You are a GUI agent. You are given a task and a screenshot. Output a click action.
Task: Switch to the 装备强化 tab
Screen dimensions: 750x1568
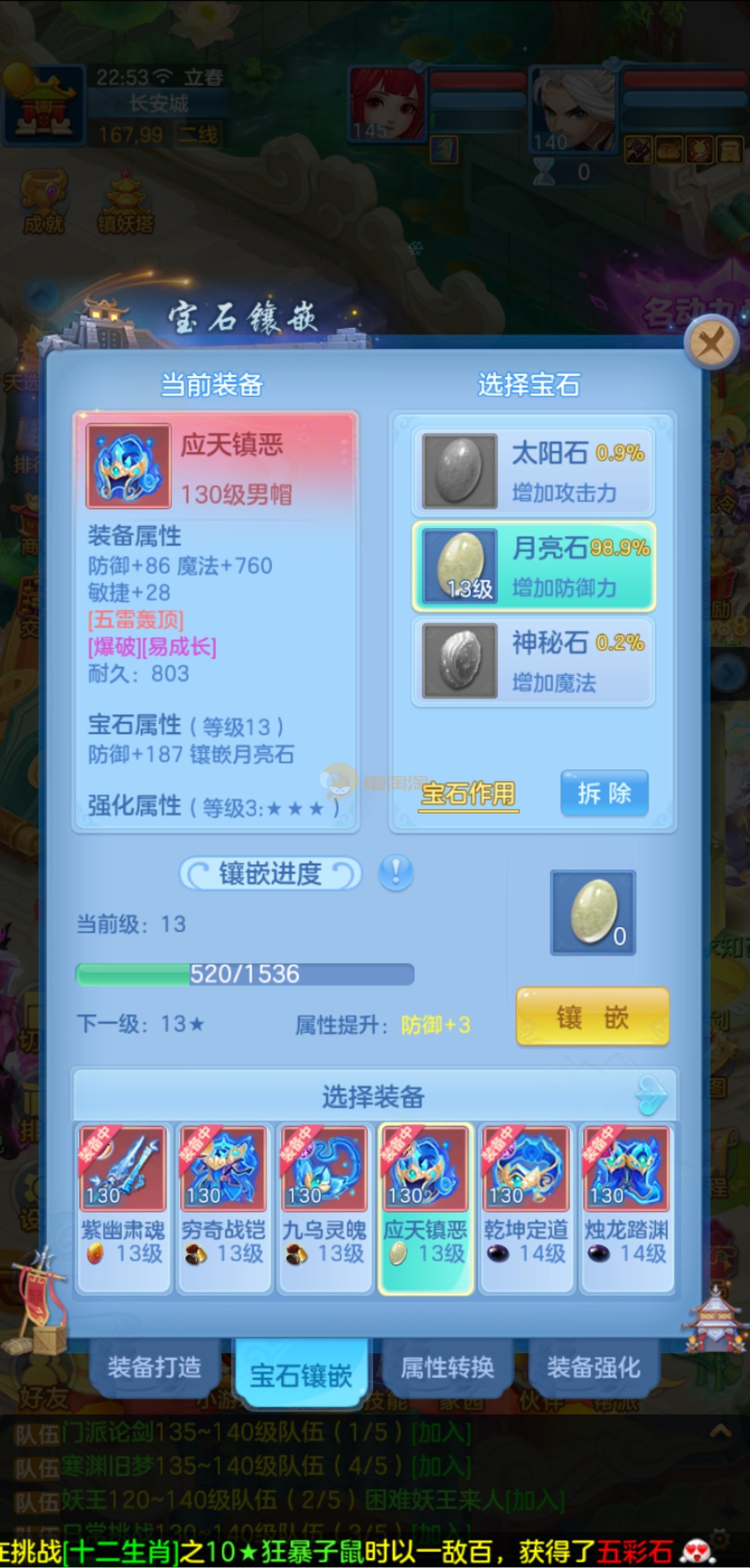(593, 1368)
